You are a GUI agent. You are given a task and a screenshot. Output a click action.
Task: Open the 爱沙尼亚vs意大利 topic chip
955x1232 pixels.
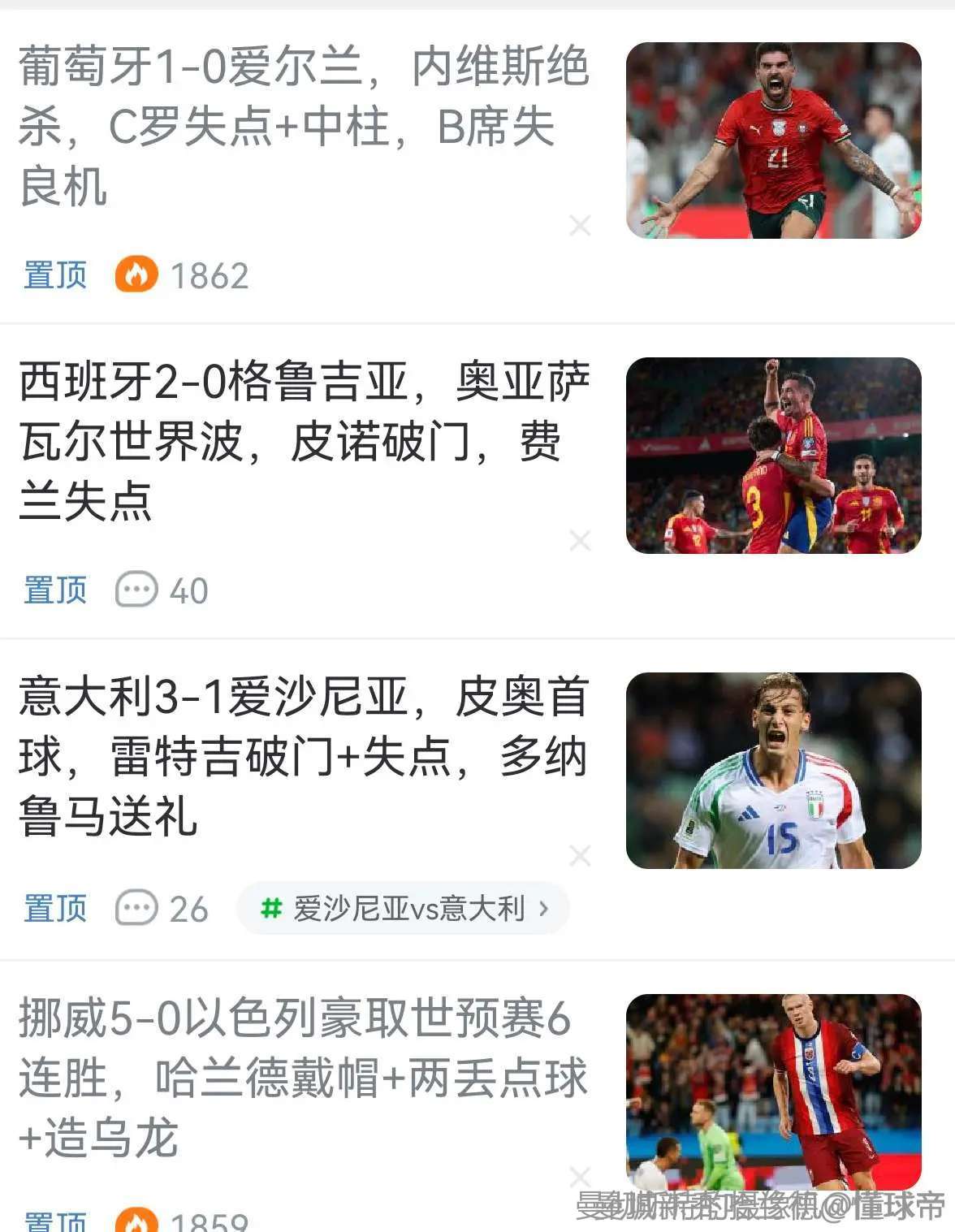pyautogui.click(x=404, y=909)
